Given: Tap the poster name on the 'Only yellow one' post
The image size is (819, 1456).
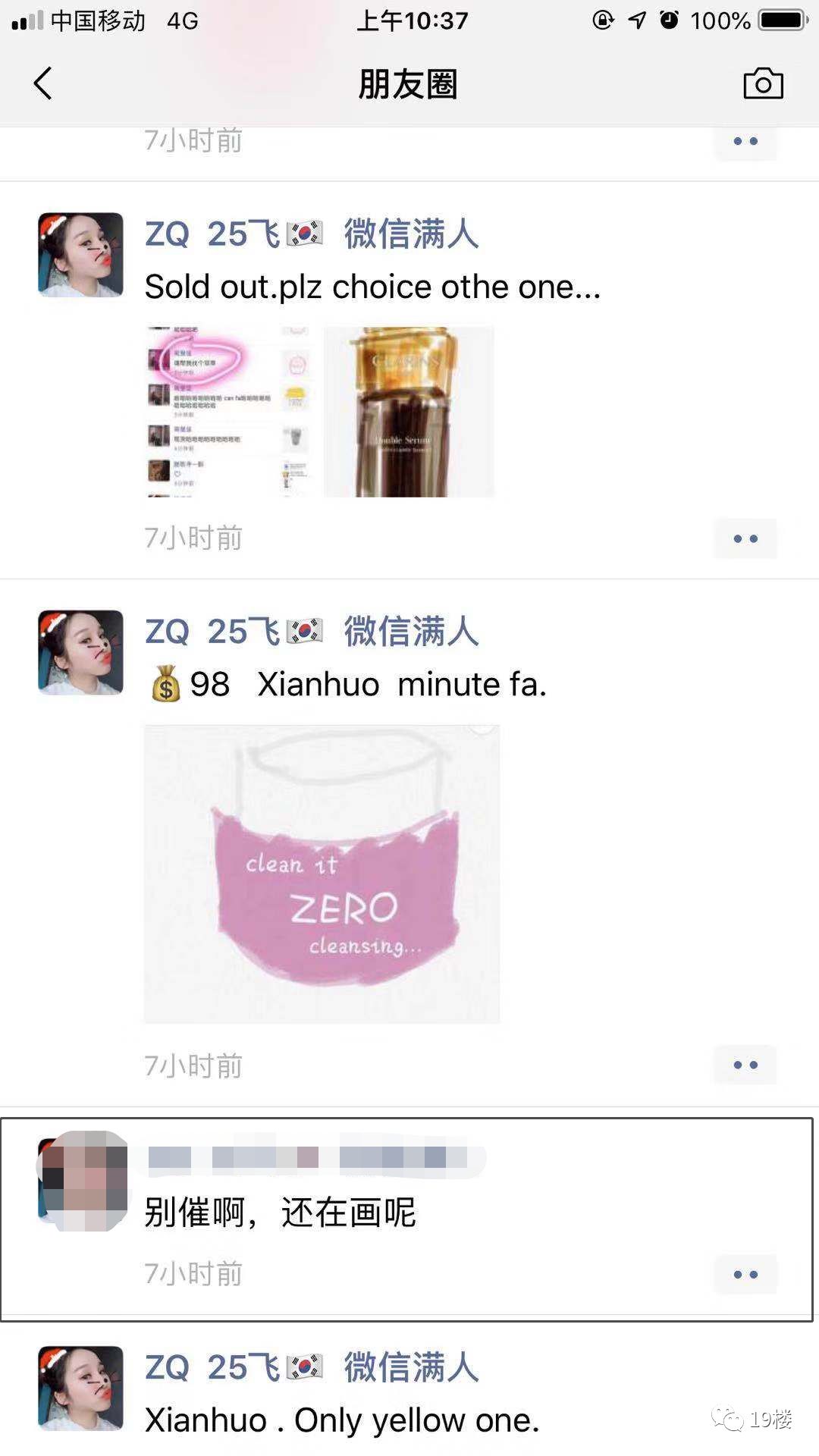Looking at the screenshot, I should point(311,1367).
